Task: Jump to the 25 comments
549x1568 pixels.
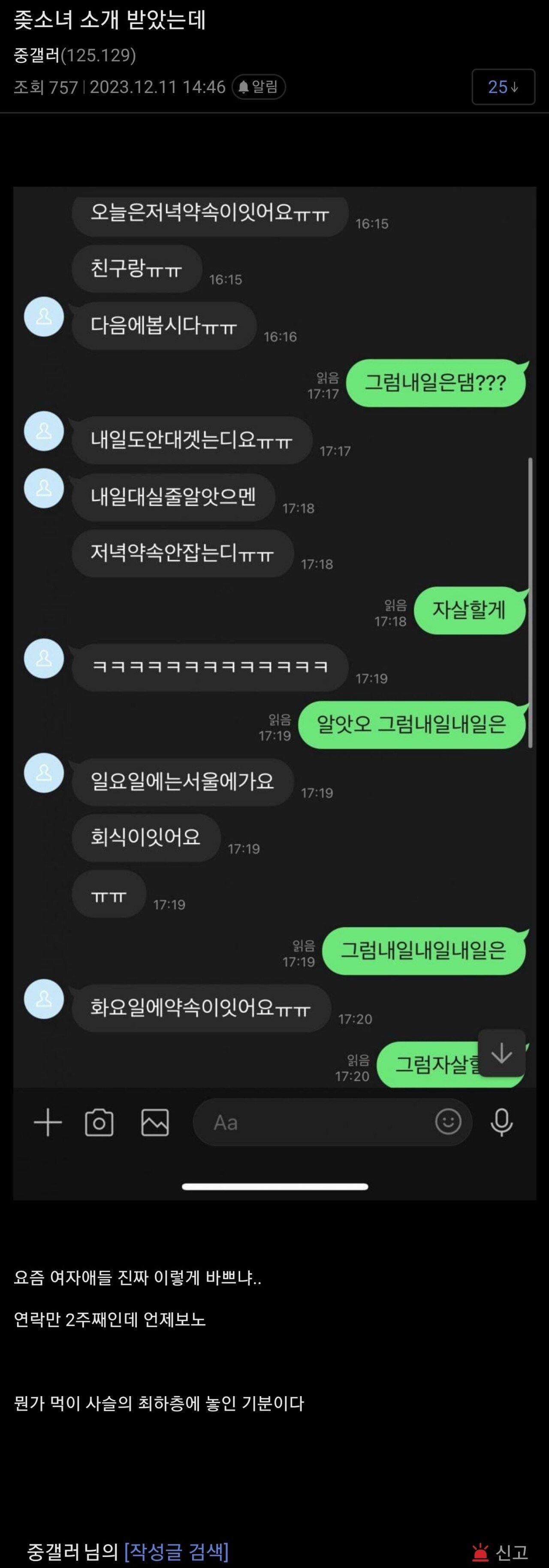Action: (503, 87)
